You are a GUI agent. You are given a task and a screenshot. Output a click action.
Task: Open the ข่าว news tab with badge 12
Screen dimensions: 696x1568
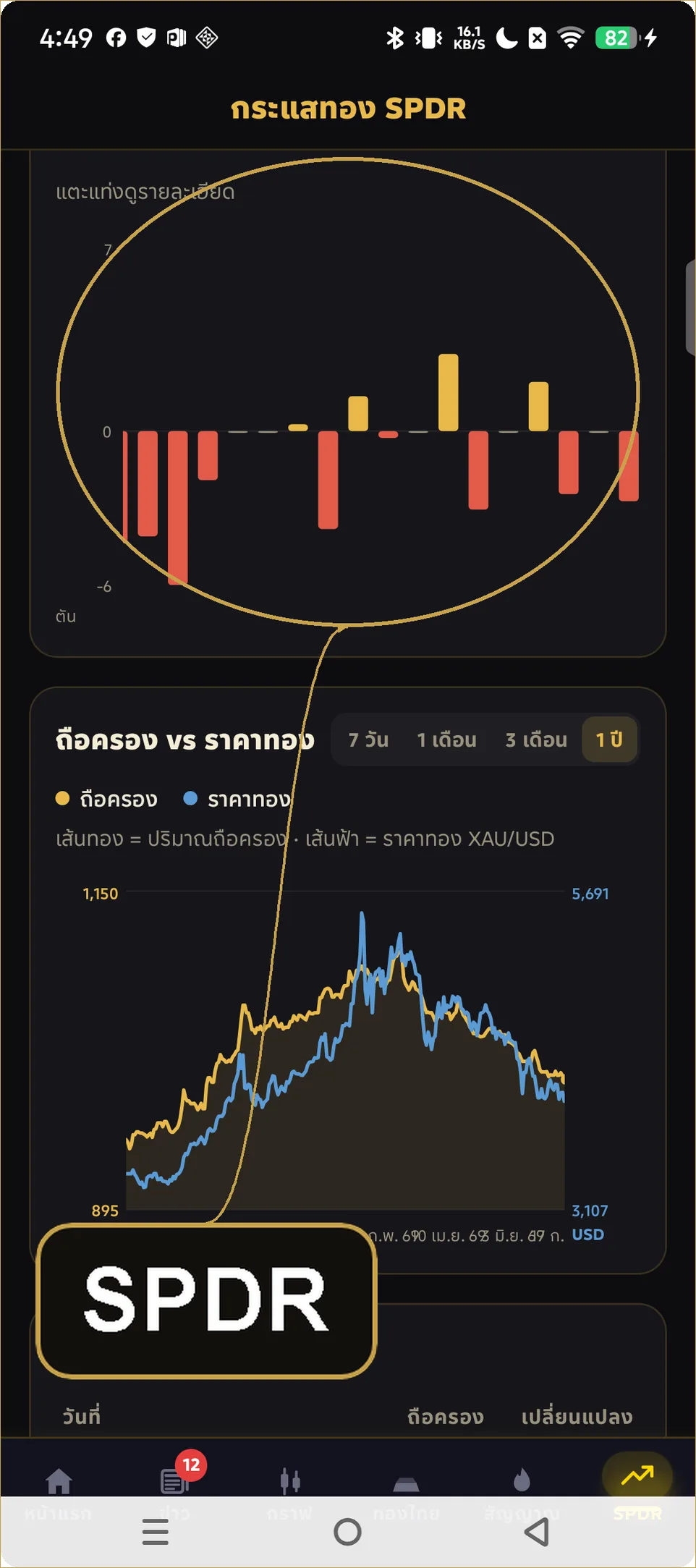click(174, 1491)
